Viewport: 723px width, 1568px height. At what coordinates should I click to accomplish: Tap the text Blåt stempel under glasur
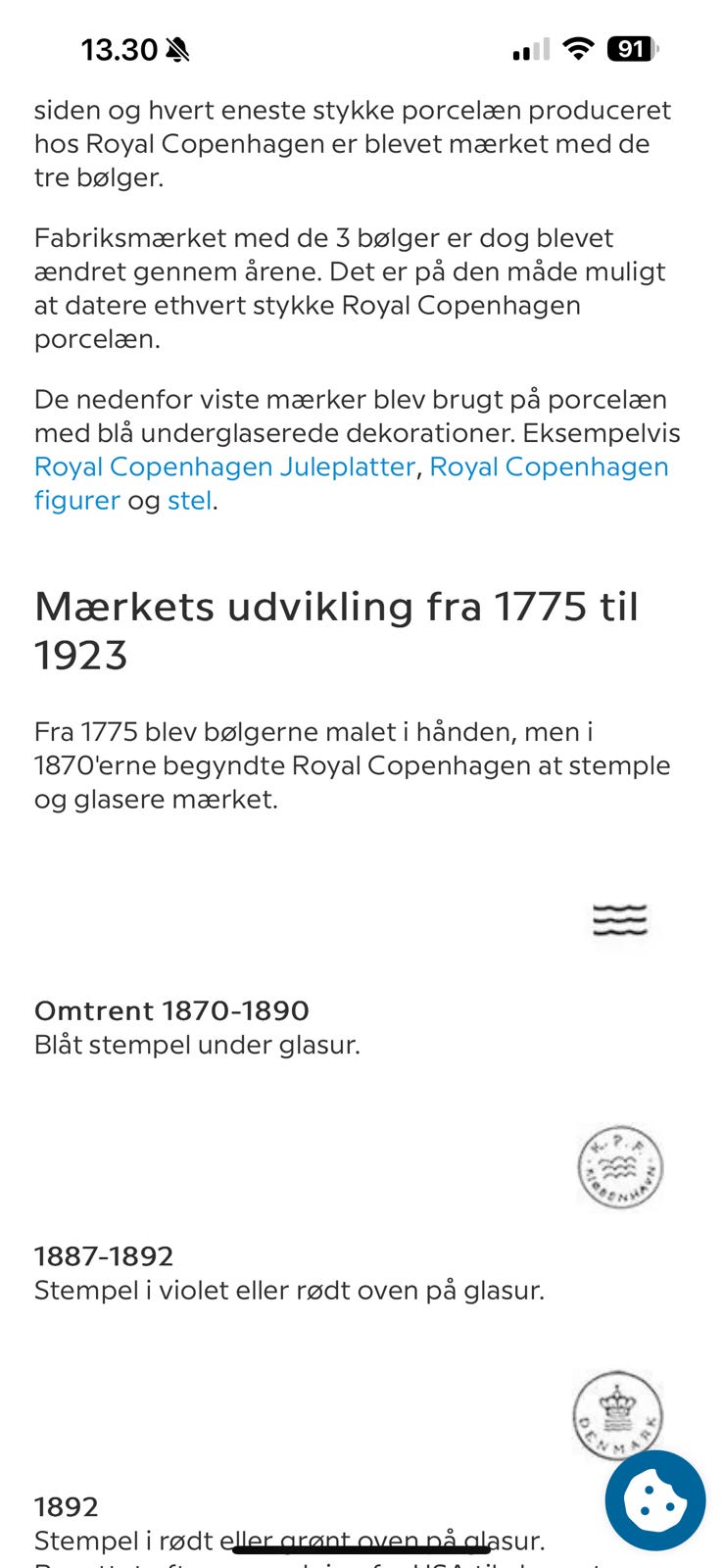[x=197, y=1045]
